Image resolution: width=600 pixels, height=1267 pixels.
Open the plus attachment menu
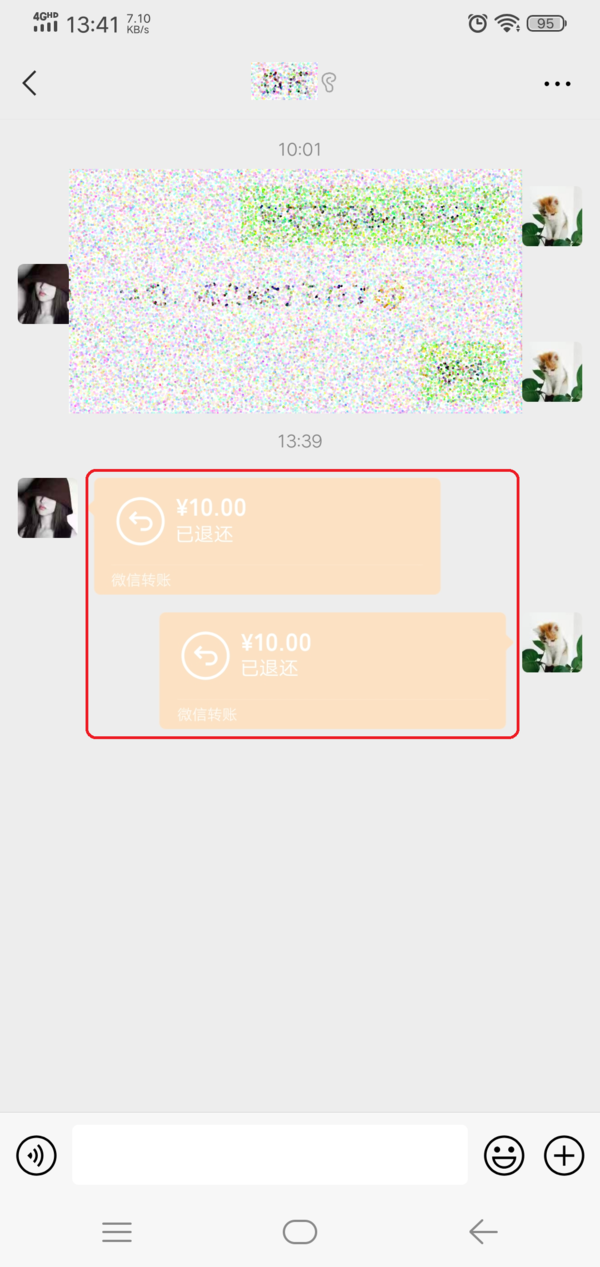pyautogui.click(x=564, y=1156)
